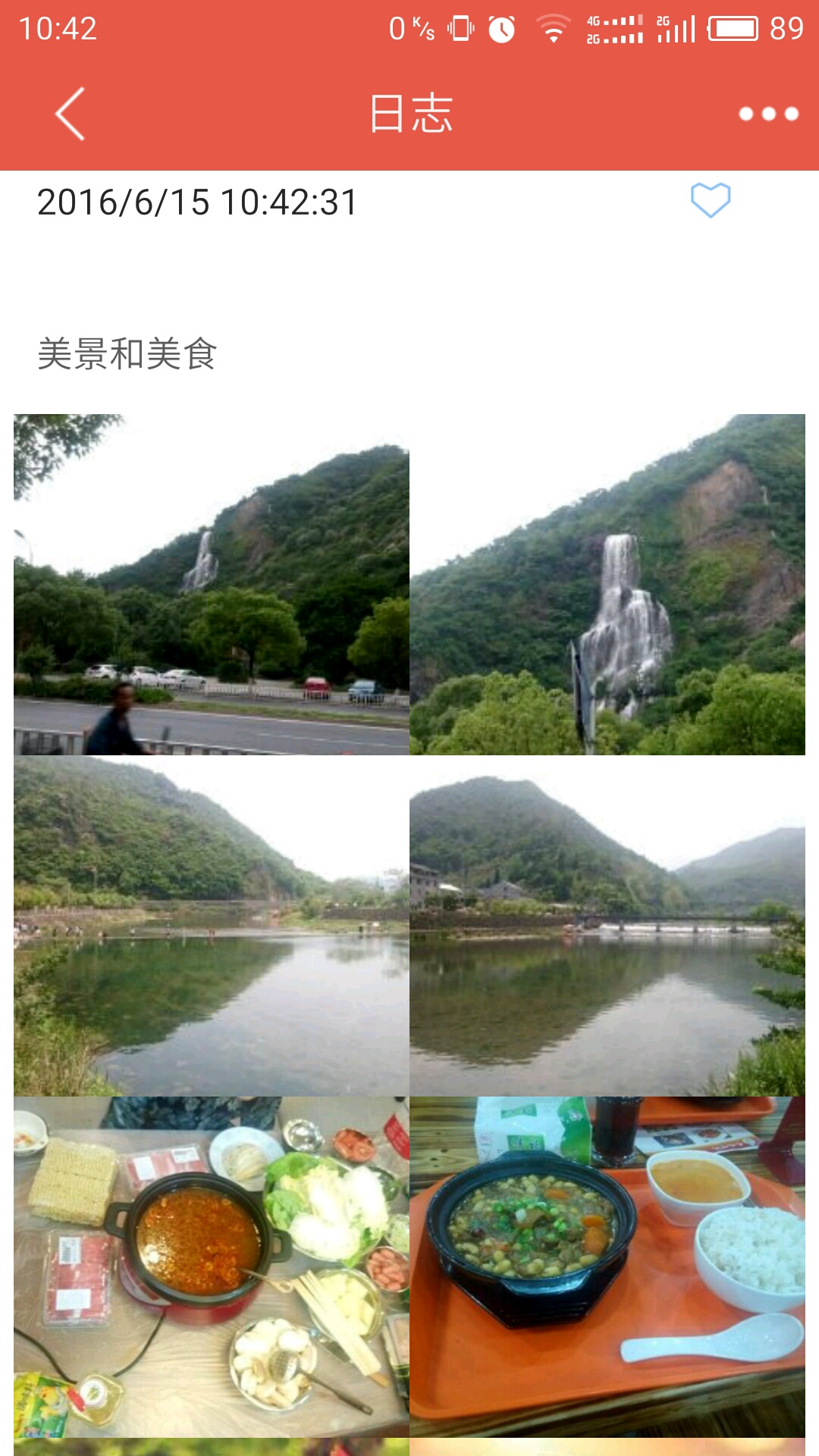
Task: Open the clay pot meal on orange tray
Action: point(607,1267)
